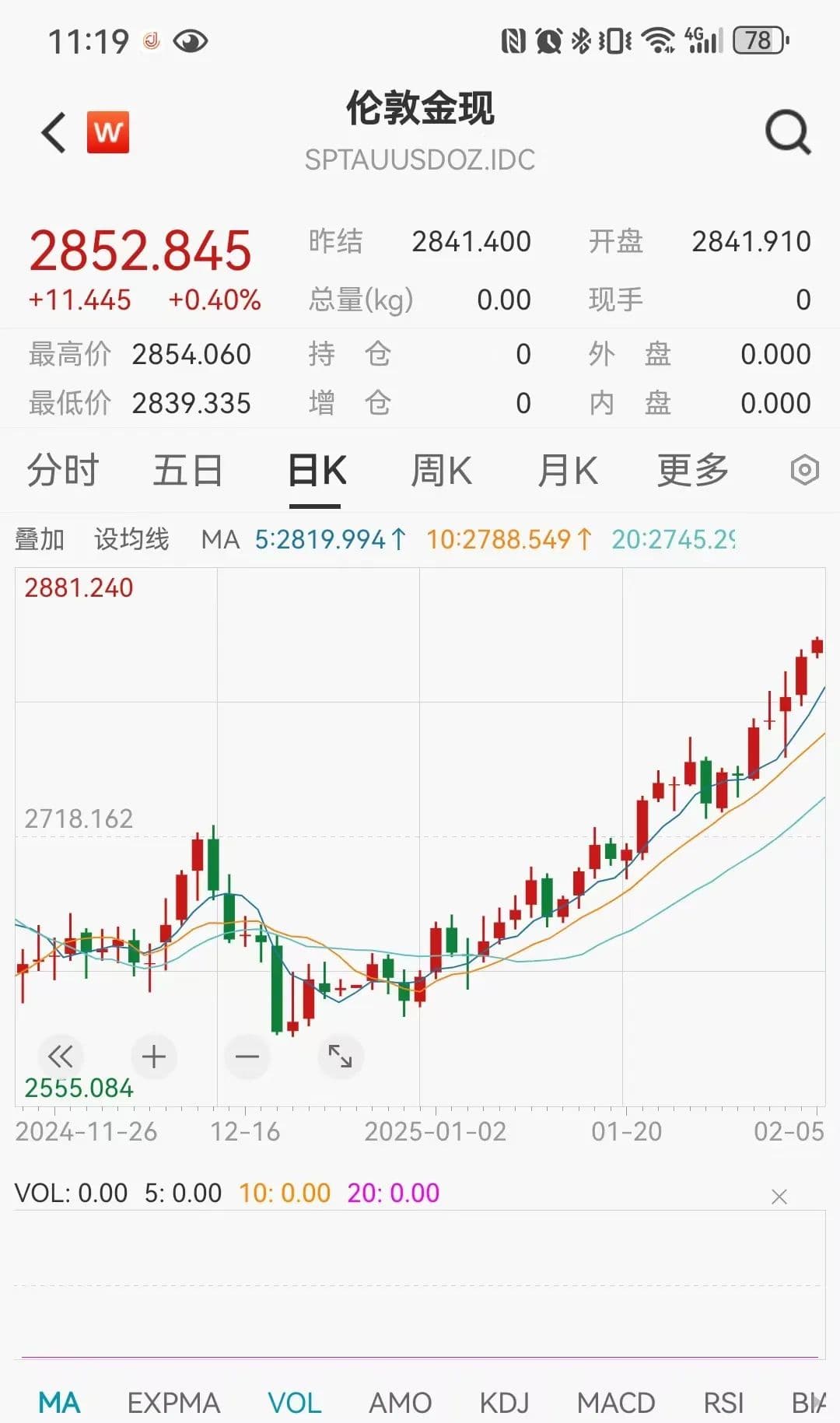Close the VOL indicator panel
This screenshot has height=1423, width=840.
779,1197
